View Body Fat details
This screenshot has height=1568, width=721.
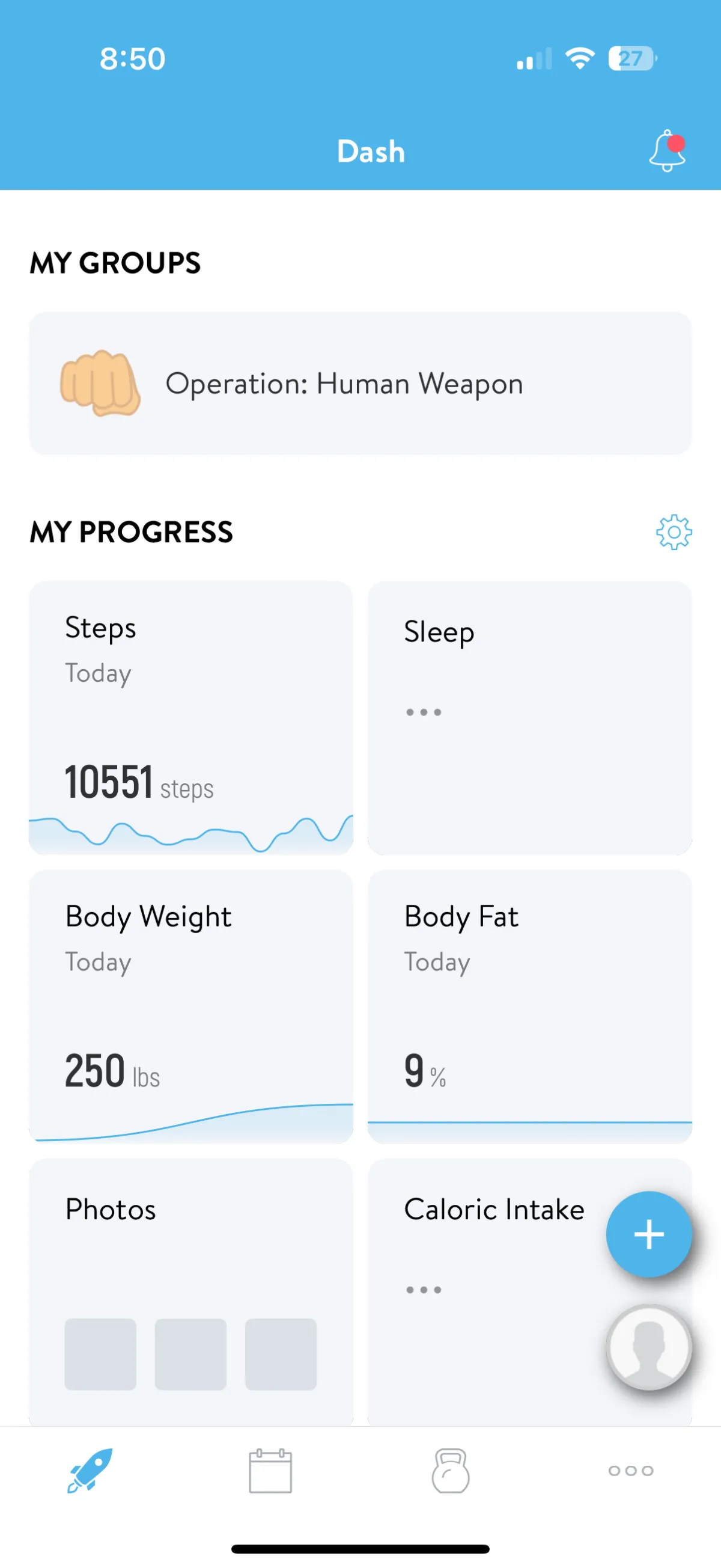(530, 1006)
